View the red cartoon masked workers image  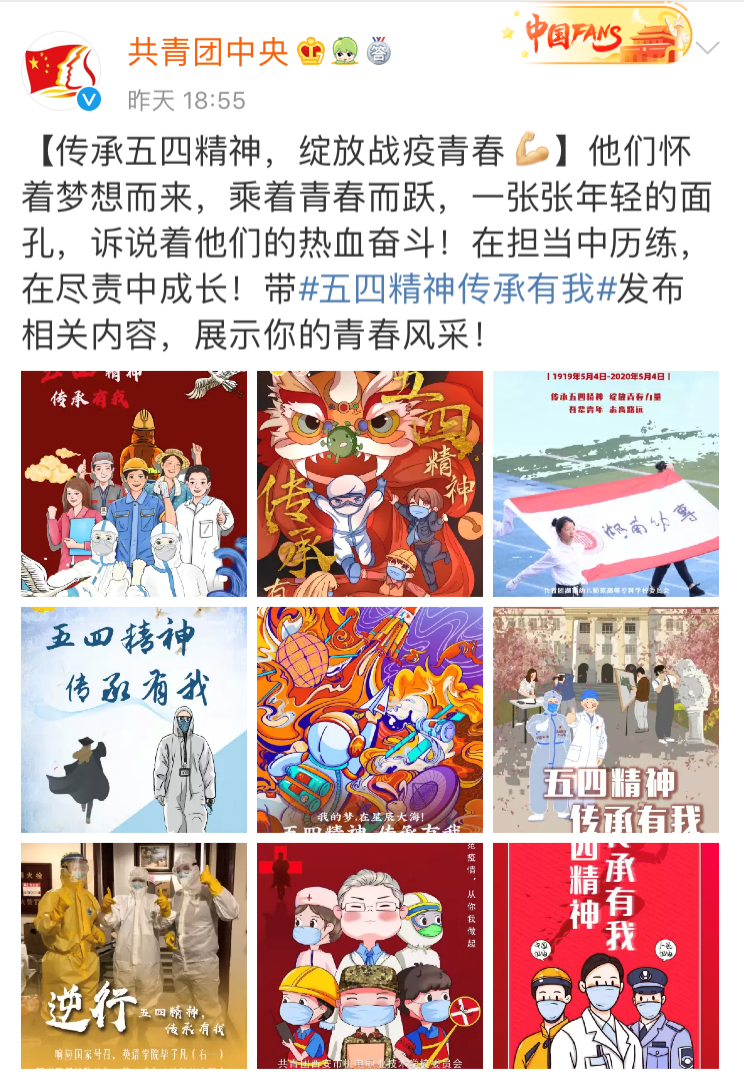coord(370,956)
